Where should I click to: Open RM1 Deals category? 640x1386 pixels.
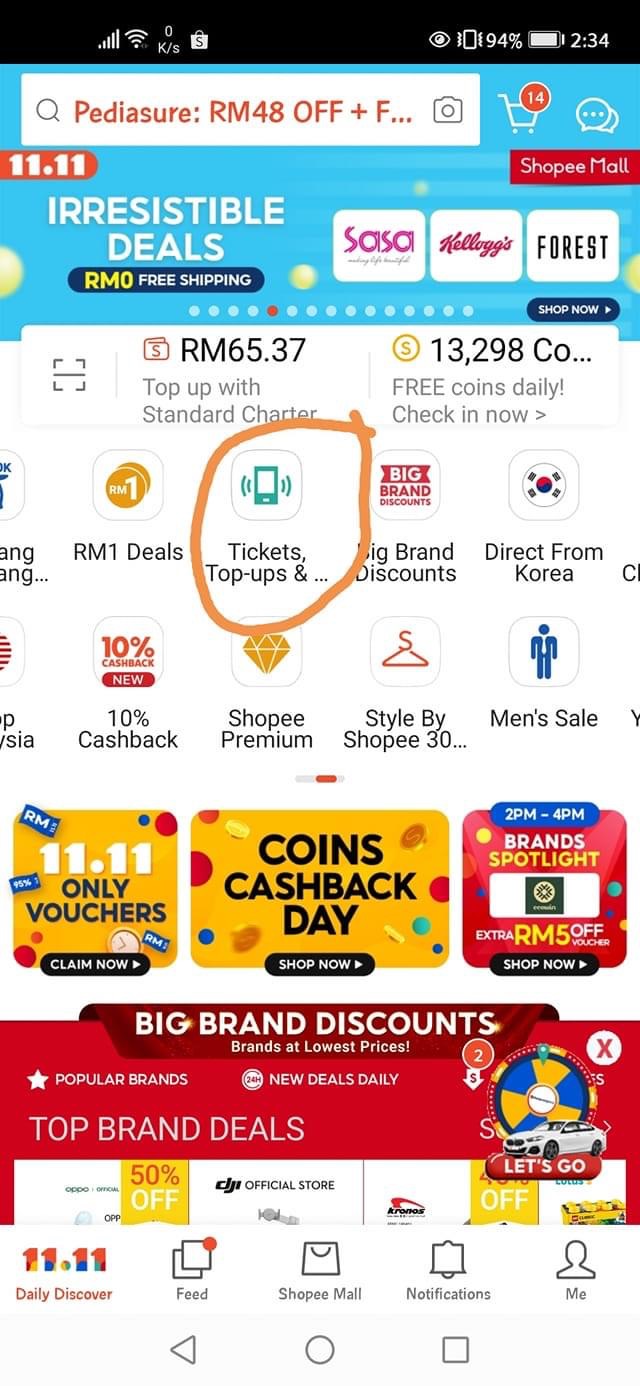coord(128,485)
